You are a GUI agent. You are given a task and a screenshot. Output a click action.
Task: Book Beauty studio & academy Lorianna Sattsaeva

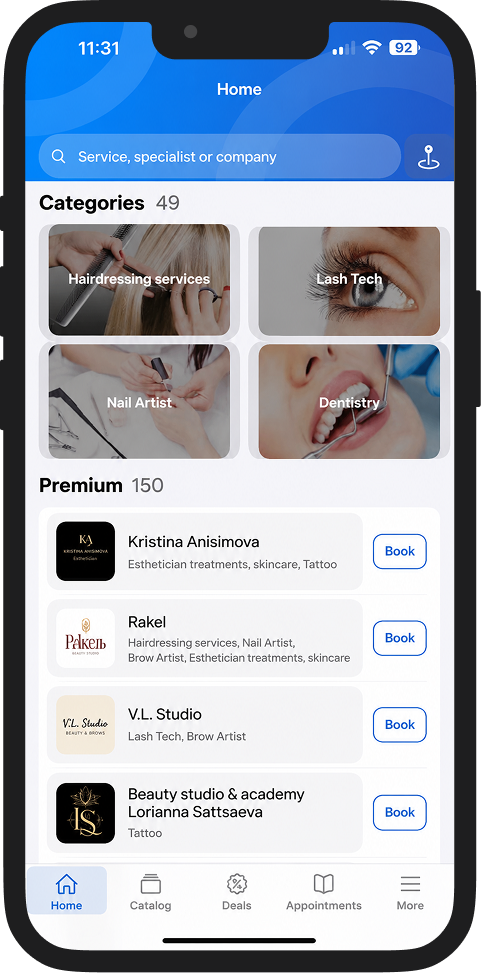[400, 812]
